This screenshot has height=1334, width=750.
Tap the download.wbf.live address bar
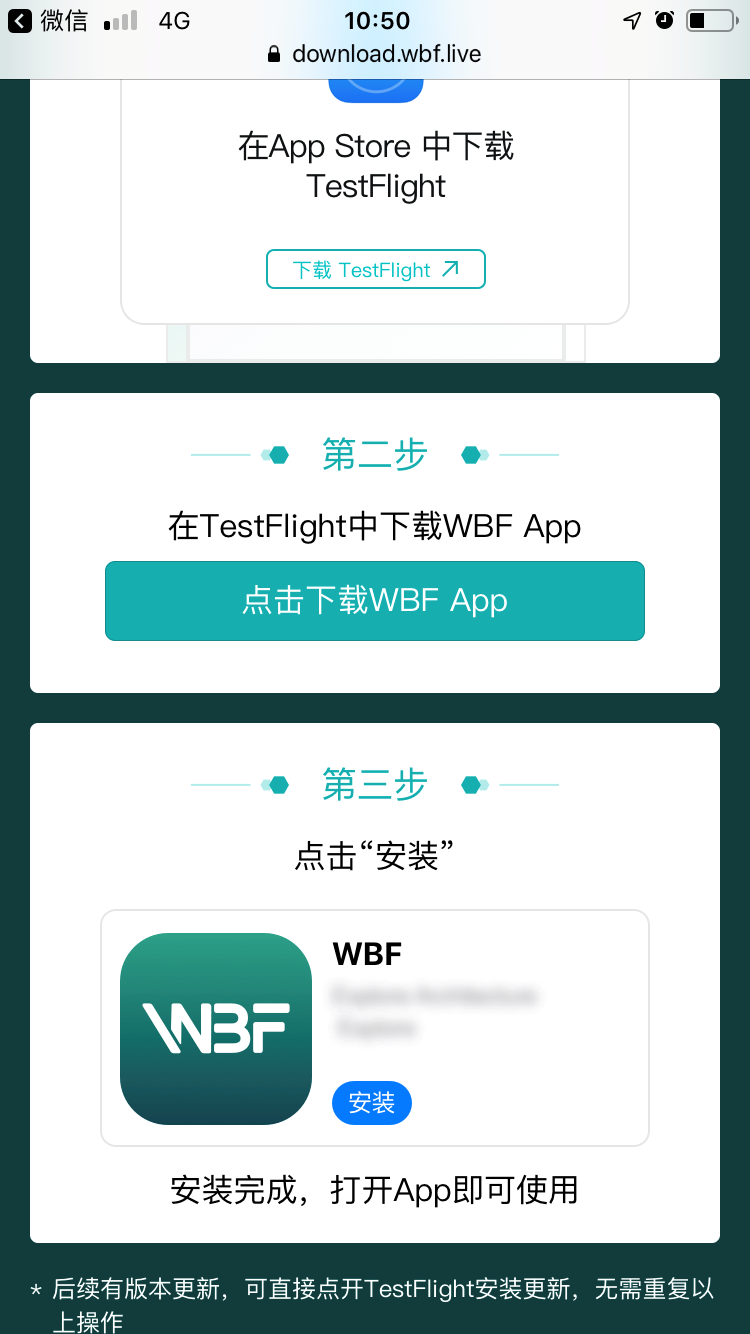(x=375, y=54)
